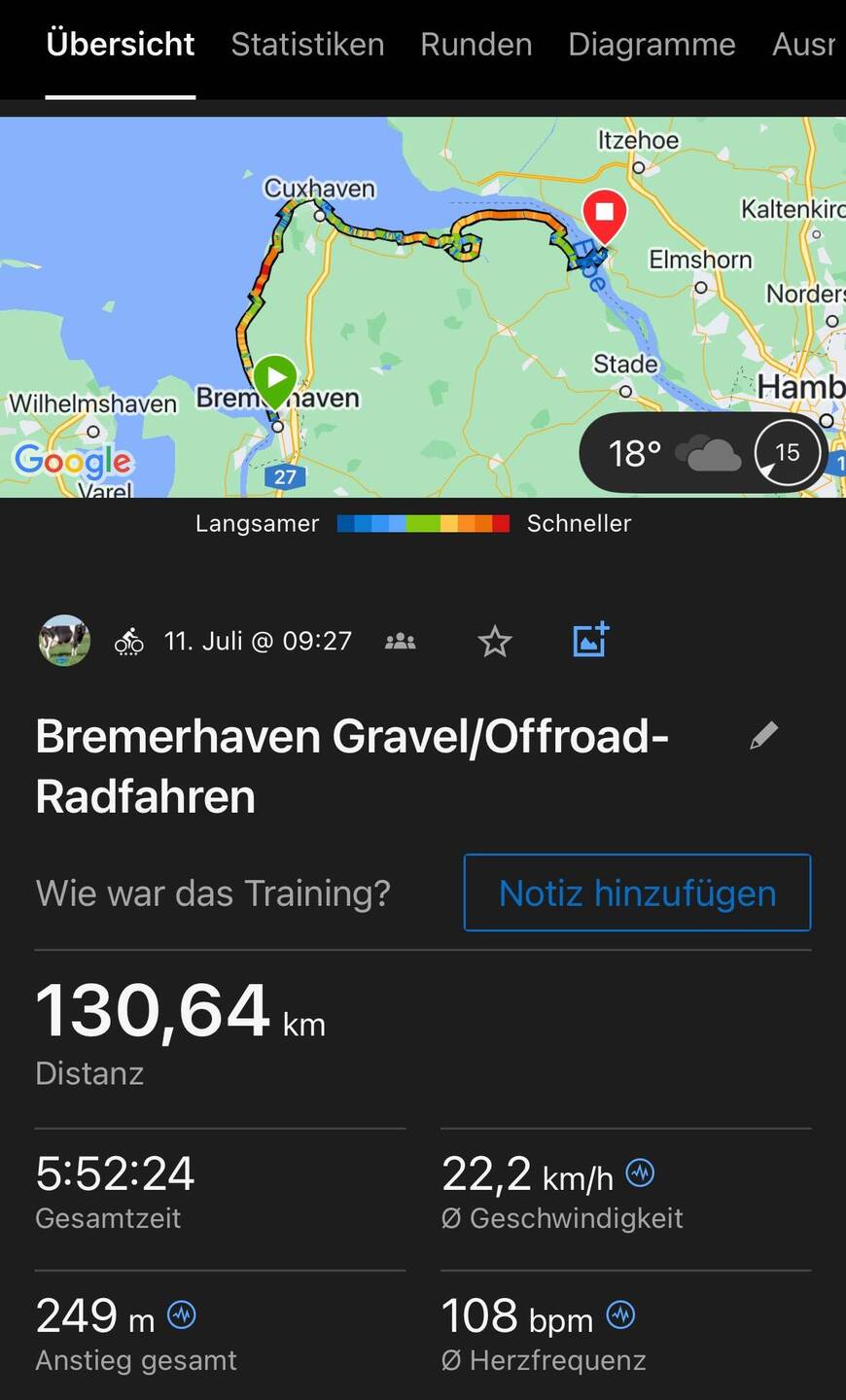
Task: Open info icon next to Anstieg gesamt
Action: click(x=182, y=1315)
